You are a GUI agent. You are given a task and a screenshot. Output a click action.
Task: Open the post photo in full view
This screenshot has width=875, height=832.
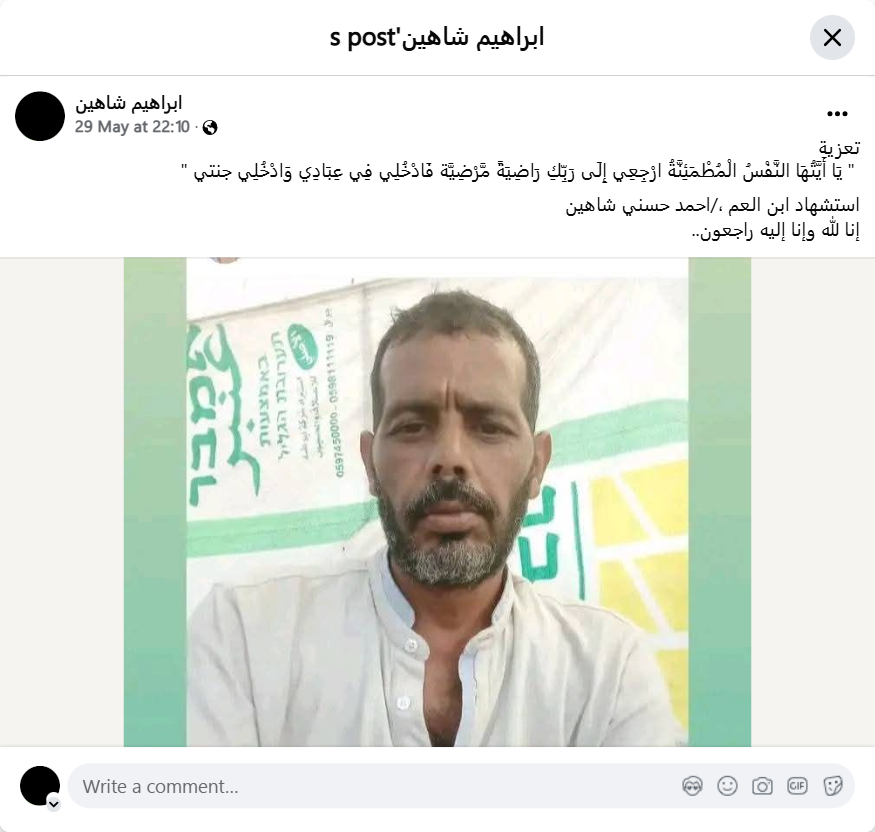(437, 500)
